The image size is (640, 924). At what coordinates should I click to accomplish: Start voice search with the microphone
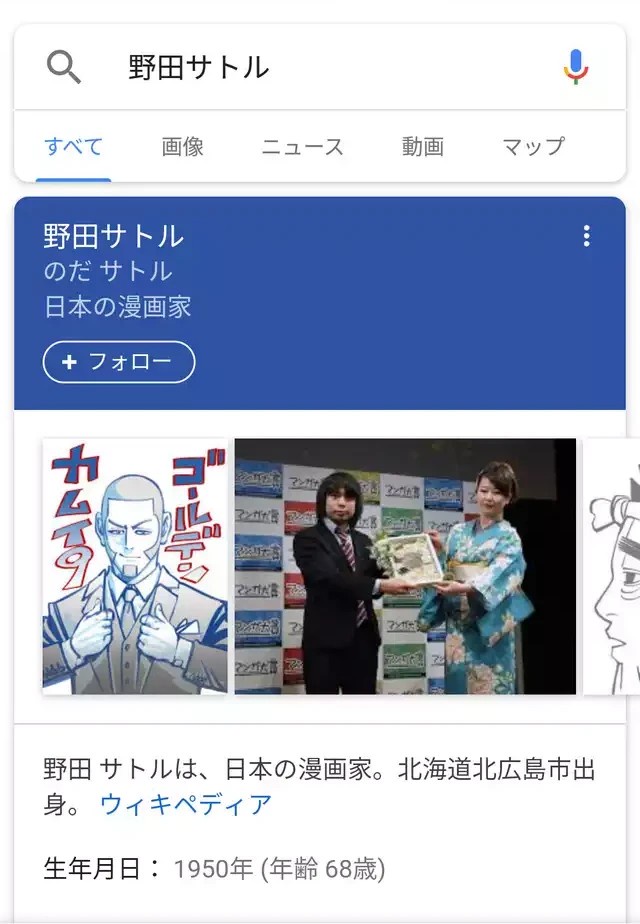click(x=576, y=67)
